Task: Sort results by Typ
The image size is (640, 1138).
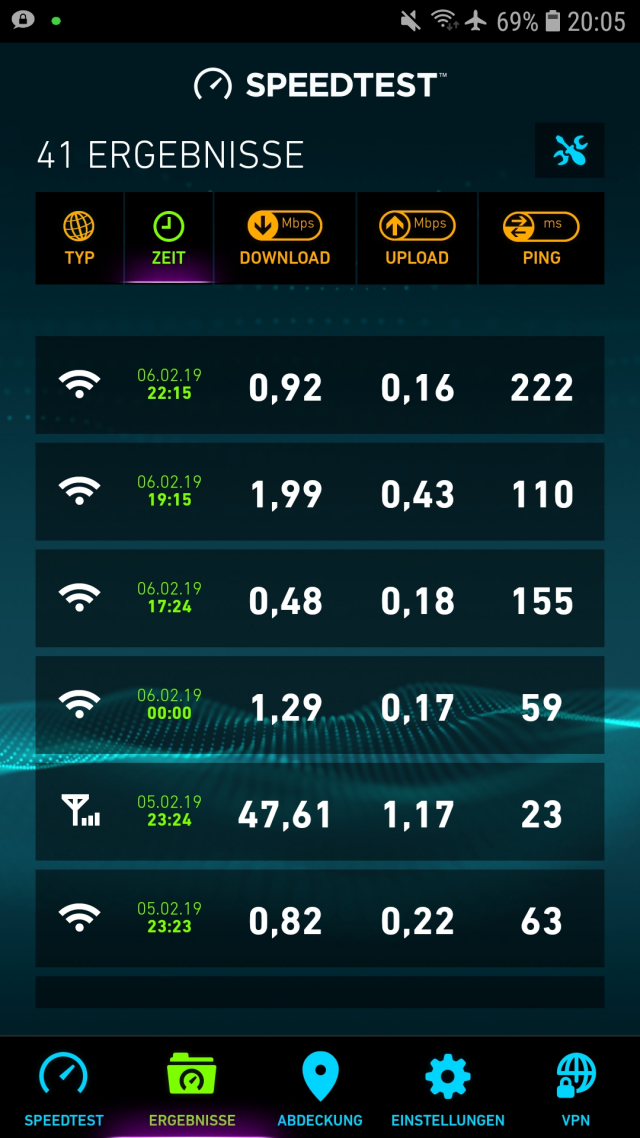Action: [80, 238]
